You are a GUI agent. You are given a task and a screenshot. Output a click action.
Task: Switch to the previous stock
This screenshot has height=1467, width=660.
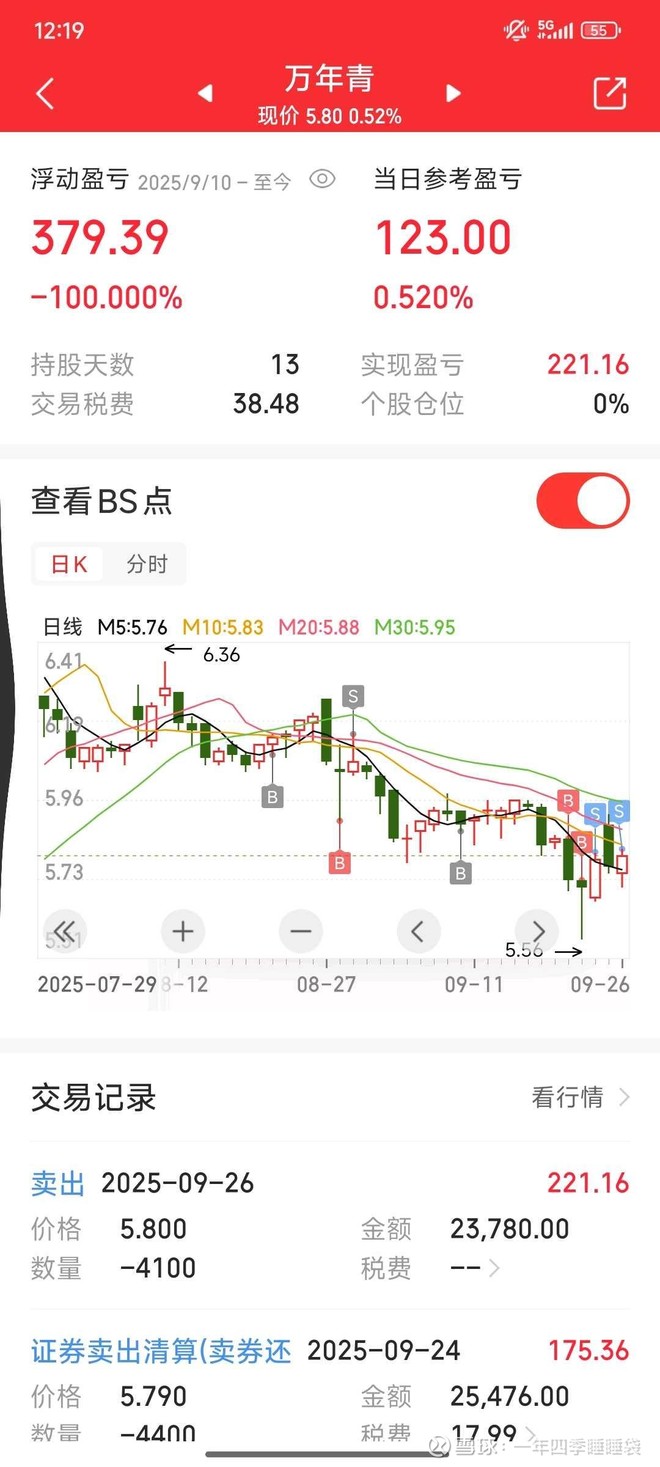(x=205, y=93)
